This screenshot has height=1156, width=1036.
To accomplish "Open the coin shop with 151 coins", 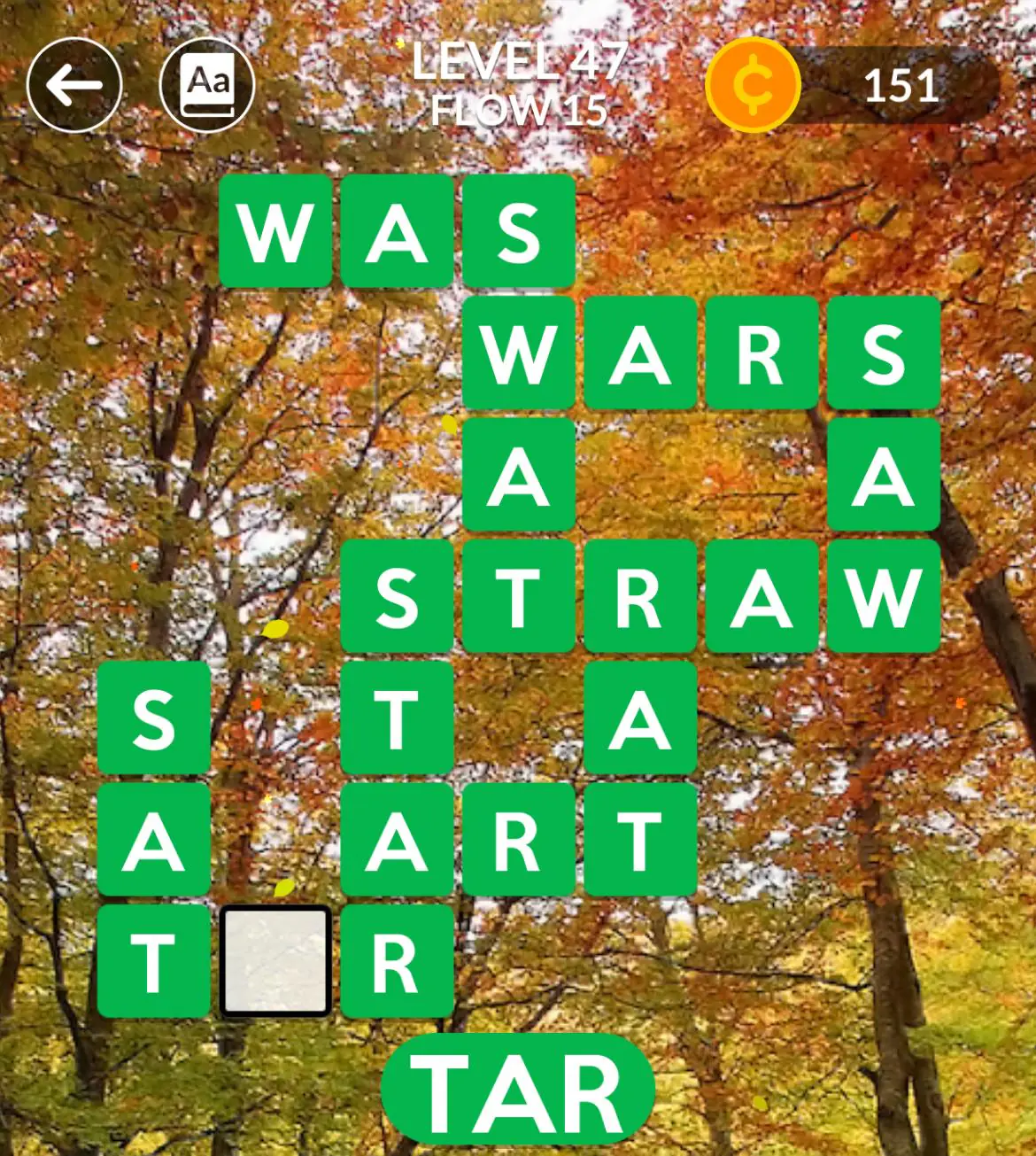I will click(x=852, y=86).
